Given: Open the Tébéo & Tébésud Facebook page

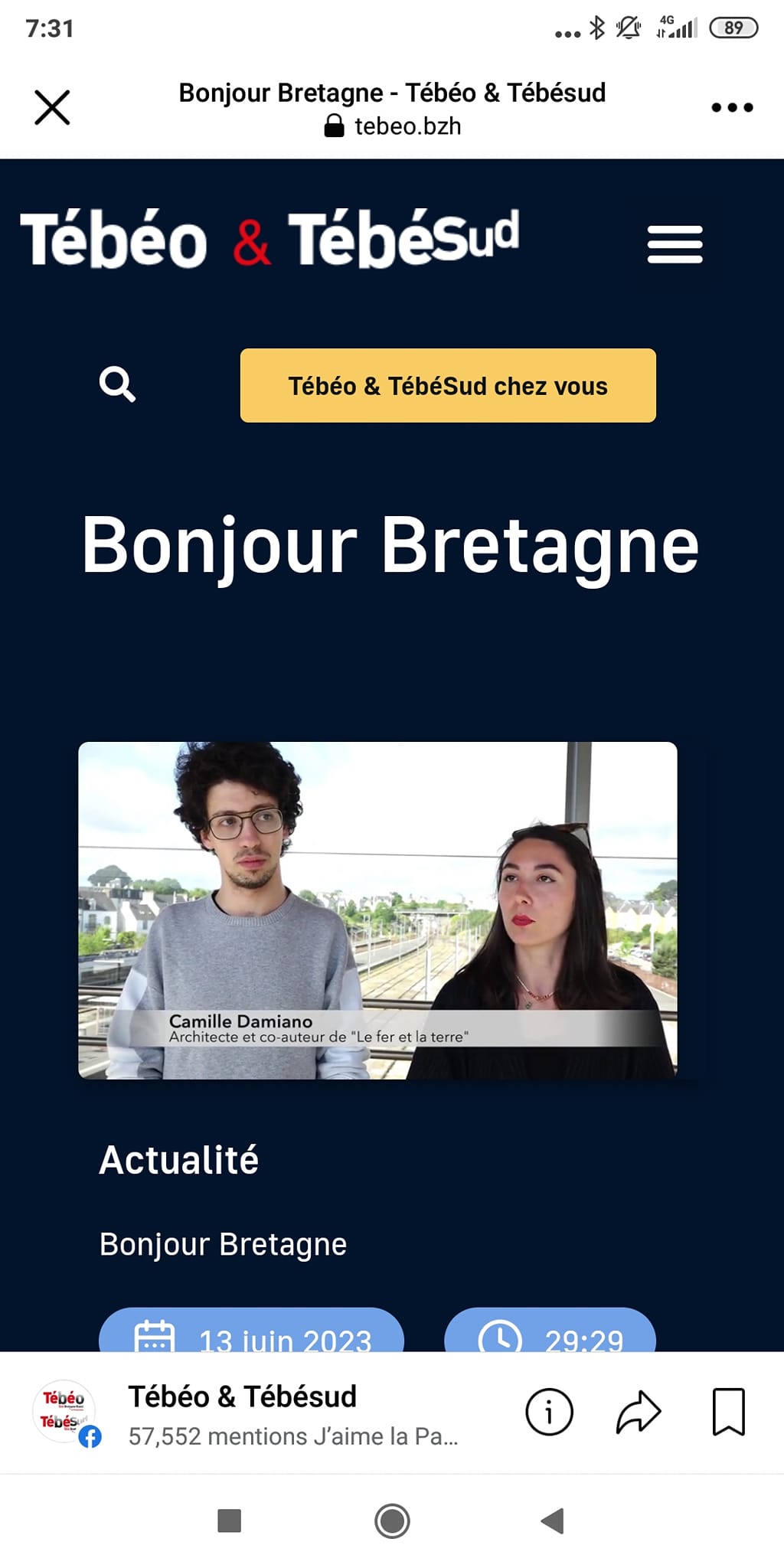Looking at the screenshot, I should 242,1398.
